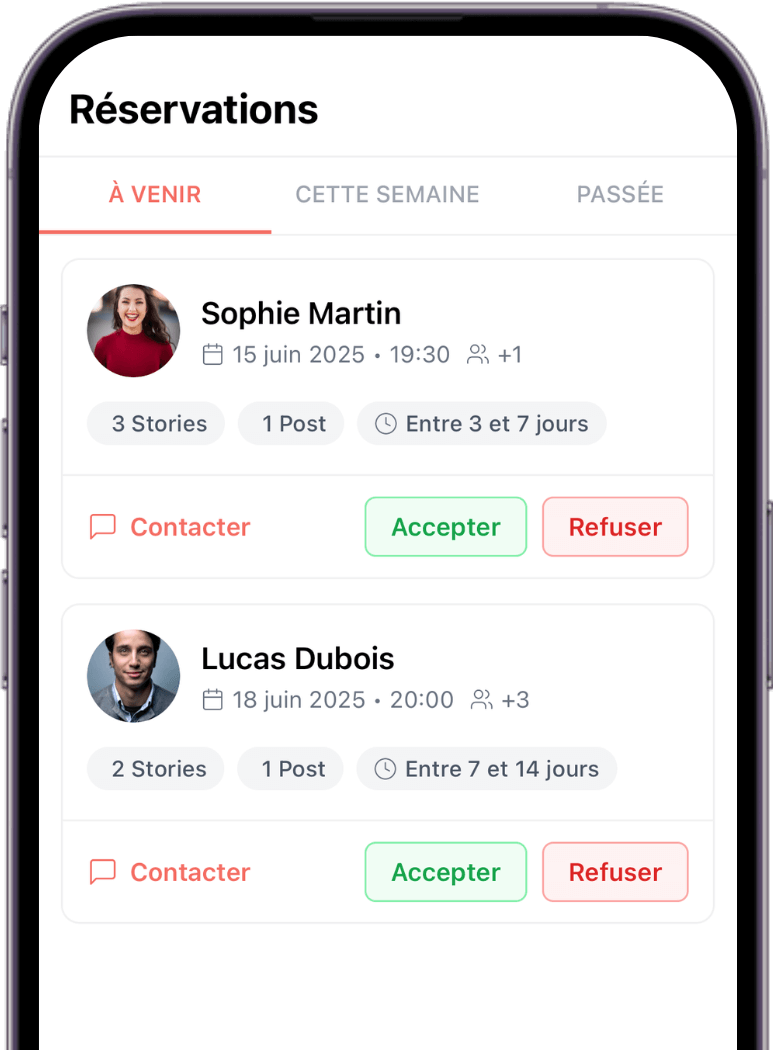Refuse Sophie Martin's reservation
The height and width of the screenshot is (1050, 773).
point(615,527)
